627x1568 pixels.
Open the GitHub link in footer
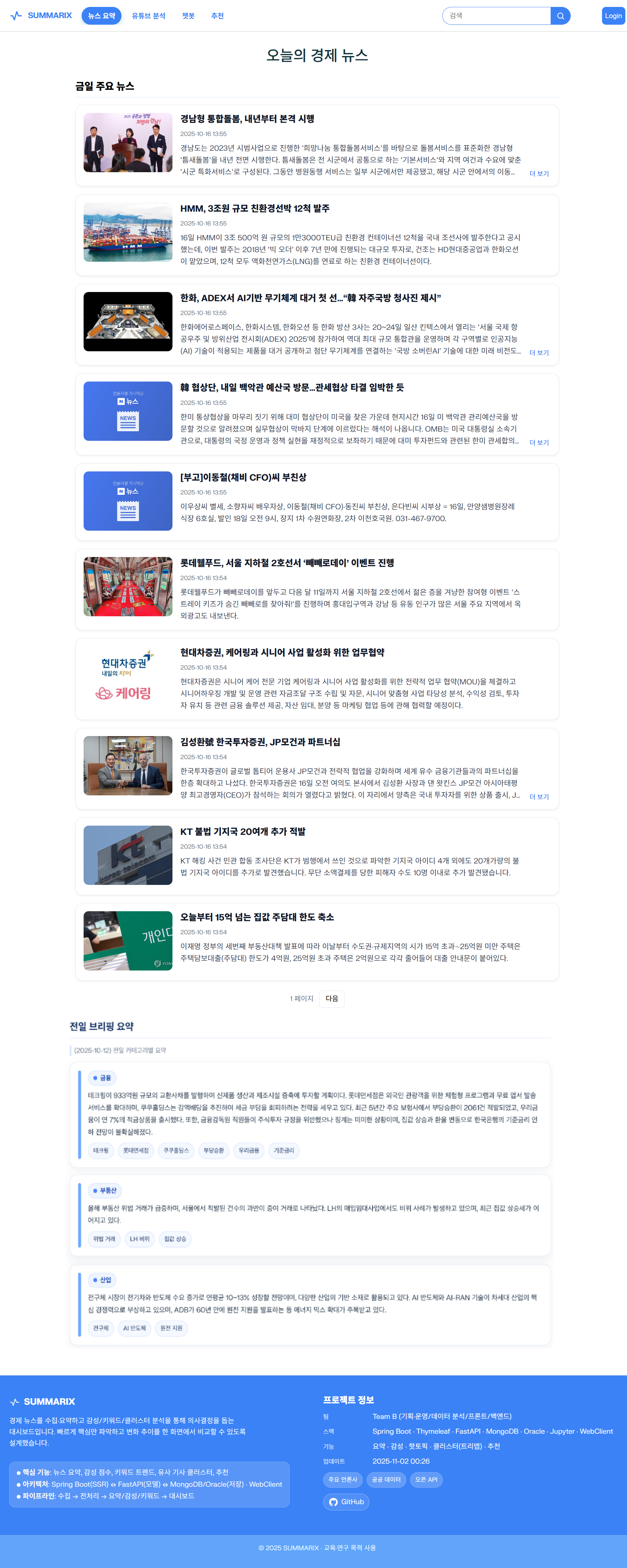346,1502
